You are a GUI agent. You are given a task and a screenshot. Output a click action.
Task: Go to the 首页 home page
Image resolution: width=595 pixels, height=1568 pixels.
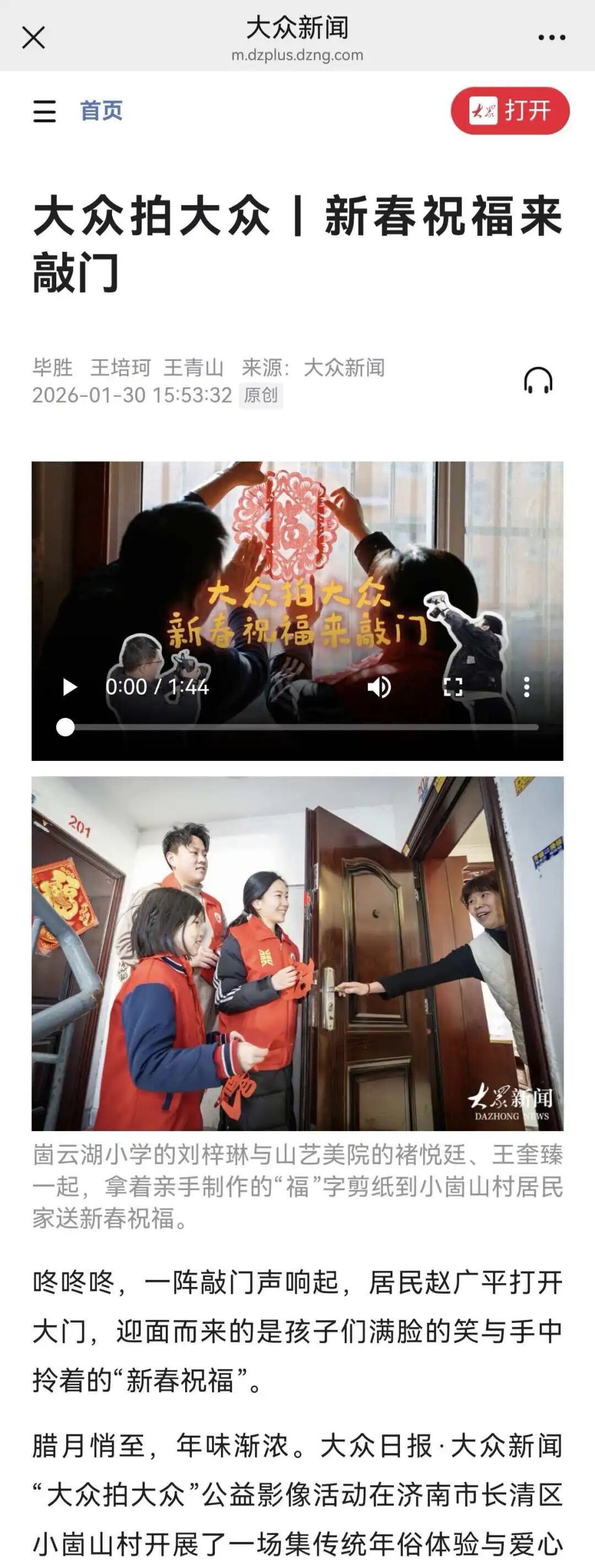pyautogui.click(x=101, y=111)
